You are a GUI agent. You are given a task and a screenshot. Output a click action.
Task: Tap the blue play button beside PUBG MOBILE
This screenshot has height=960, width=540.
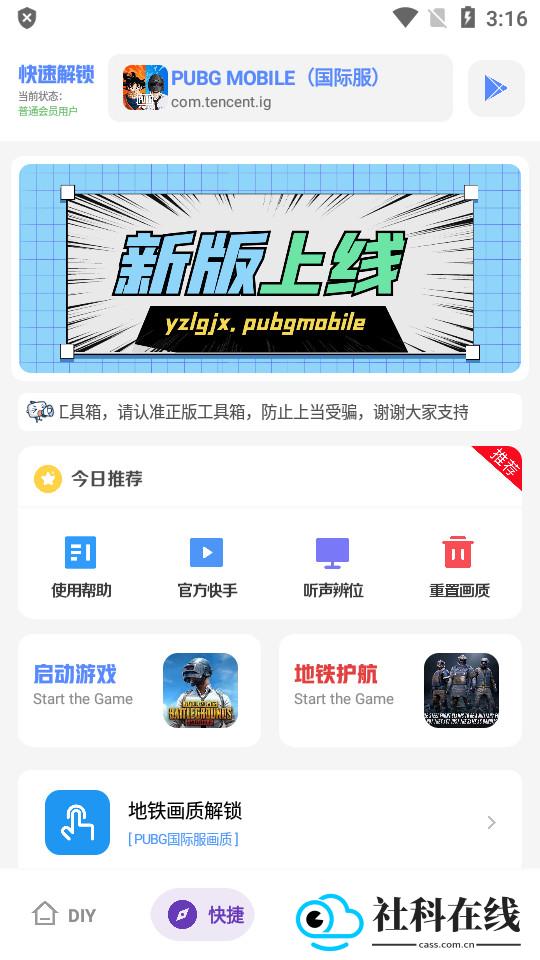point(496,88)
